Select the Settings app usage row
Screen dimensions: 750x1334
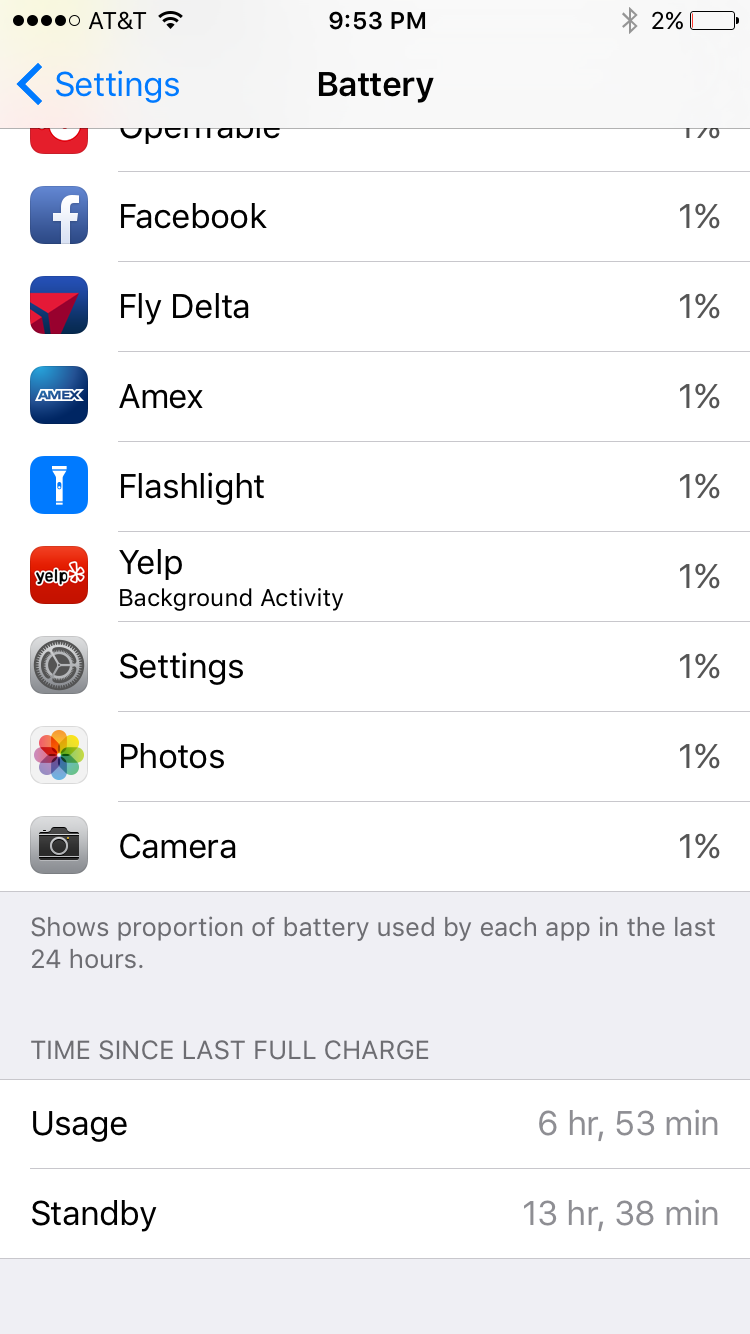tap(375, 666)
